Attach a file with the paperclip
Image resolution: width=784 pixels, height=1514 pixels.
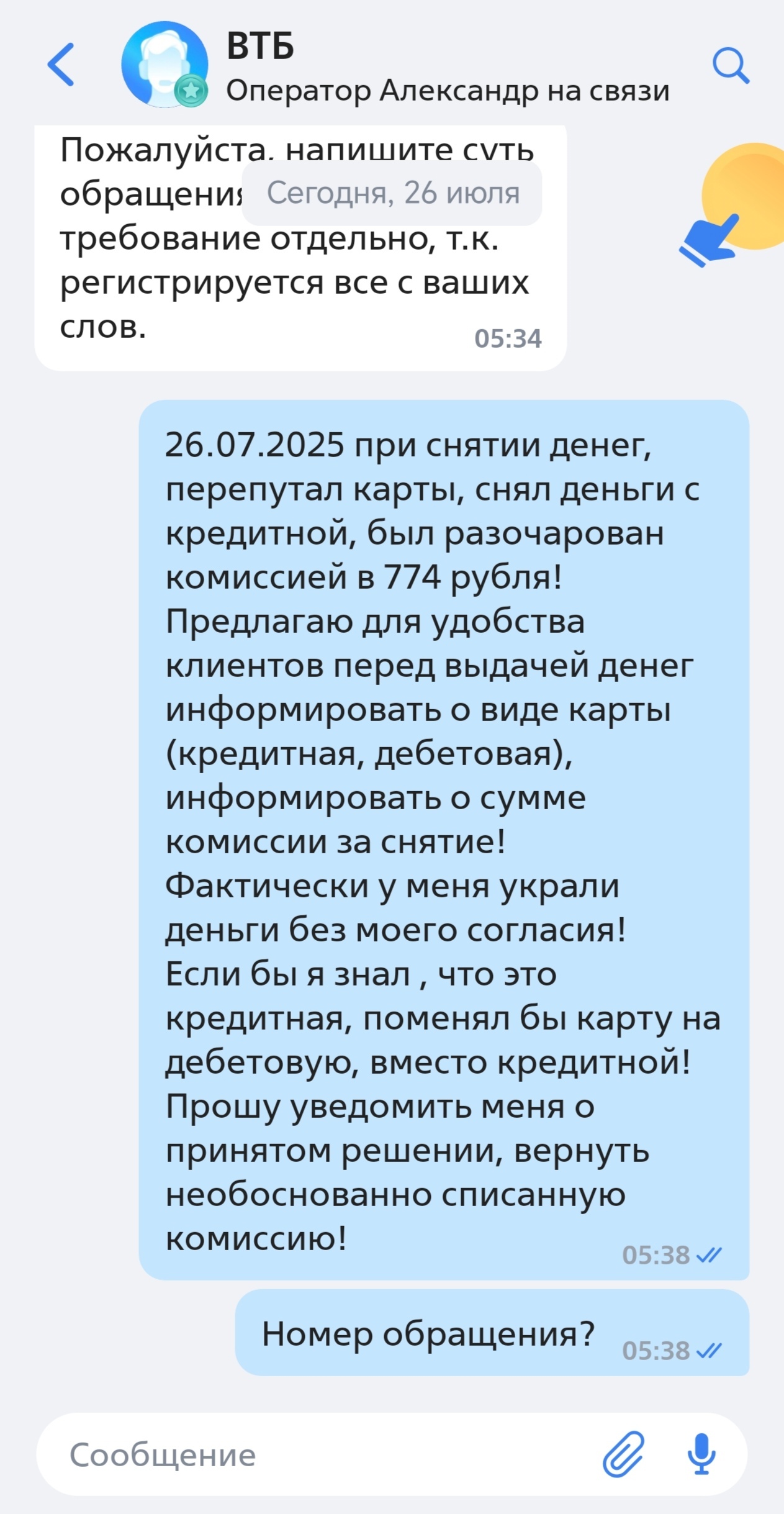point(623,1454)
